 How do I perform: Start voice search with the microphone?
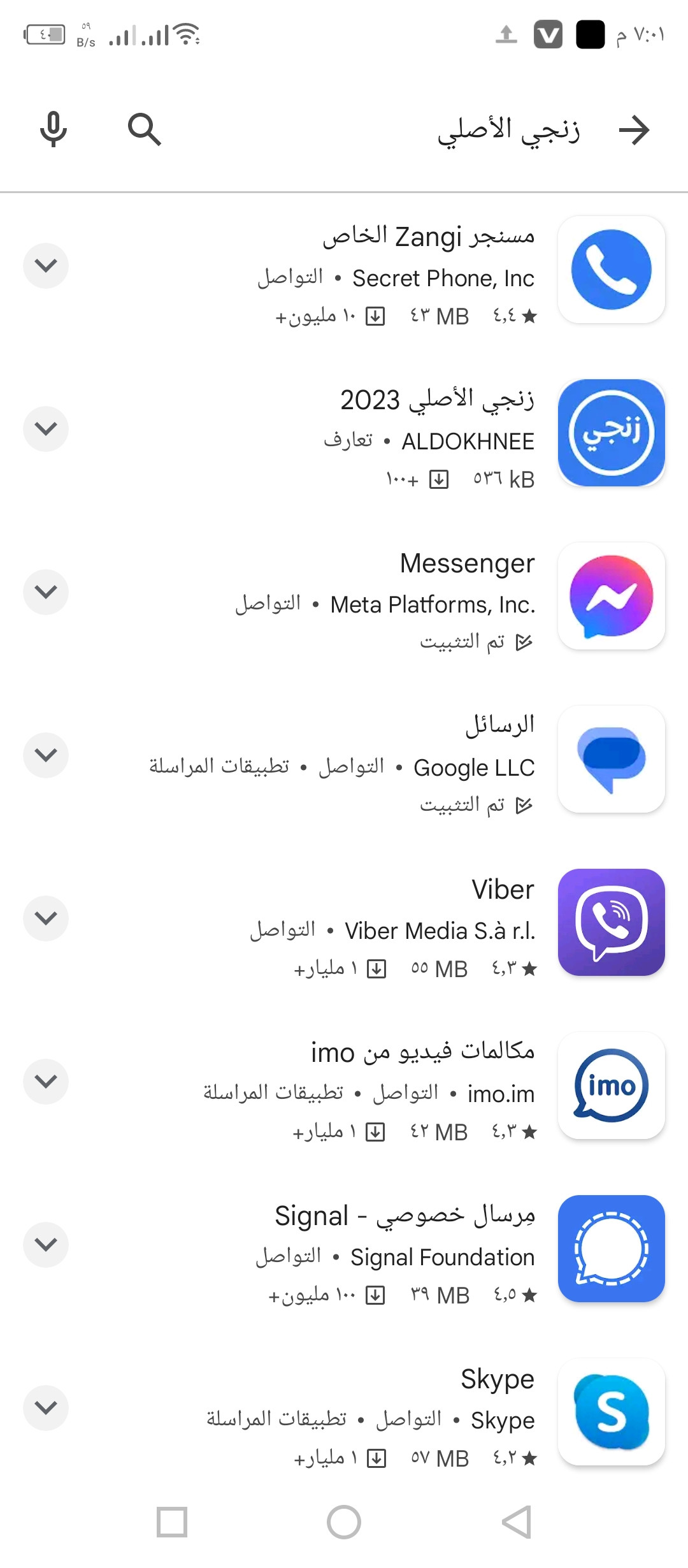(54, 129)
